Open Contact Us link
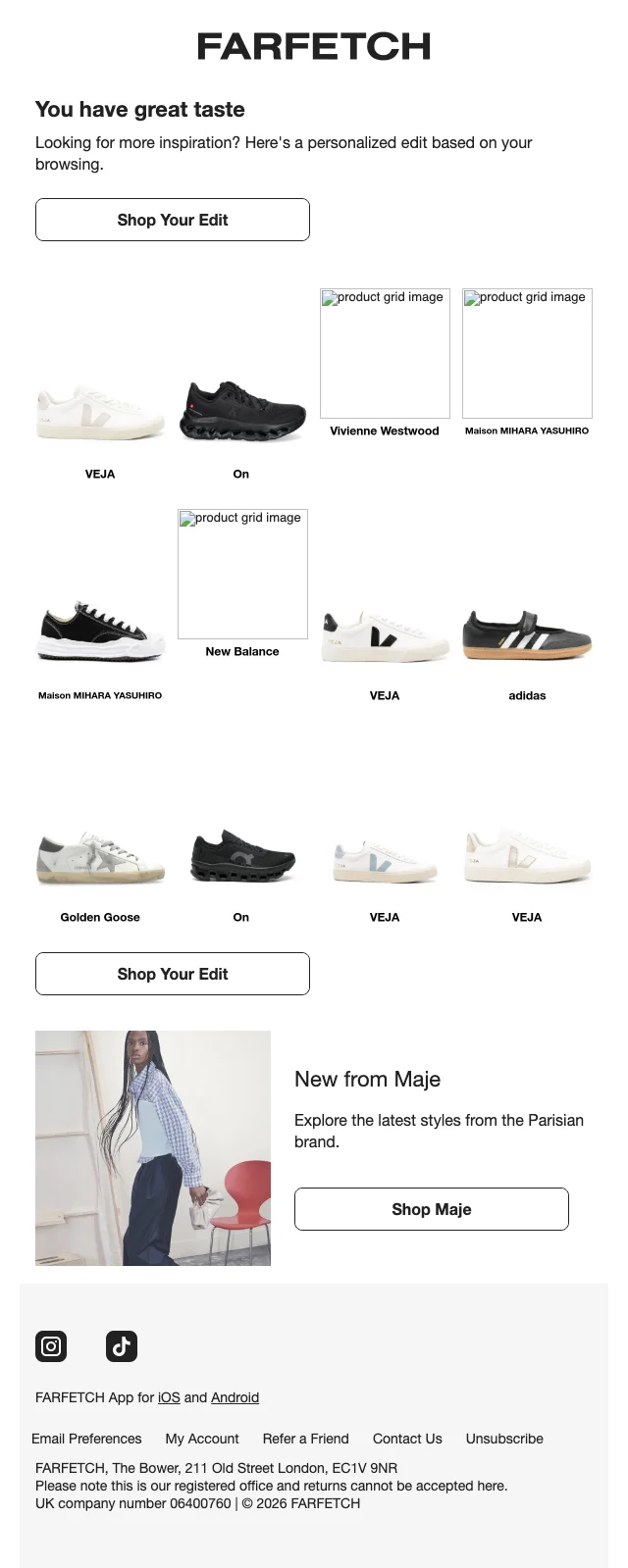The height and width of the screenshot is (1568, 628). (x=407, y=1439)
